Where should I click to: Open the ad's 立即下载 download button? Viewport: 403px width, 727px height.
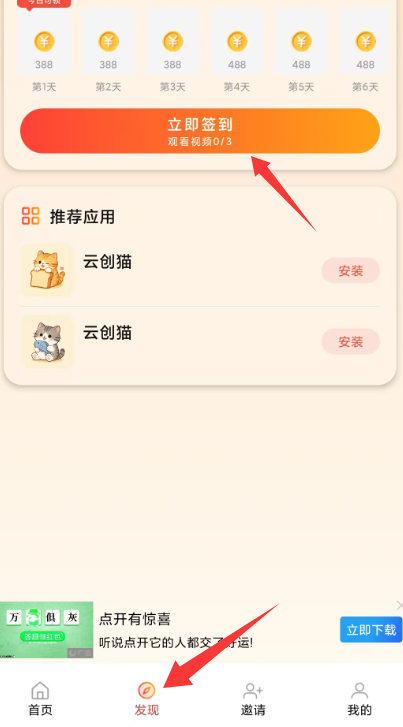(x=371, y=630)
